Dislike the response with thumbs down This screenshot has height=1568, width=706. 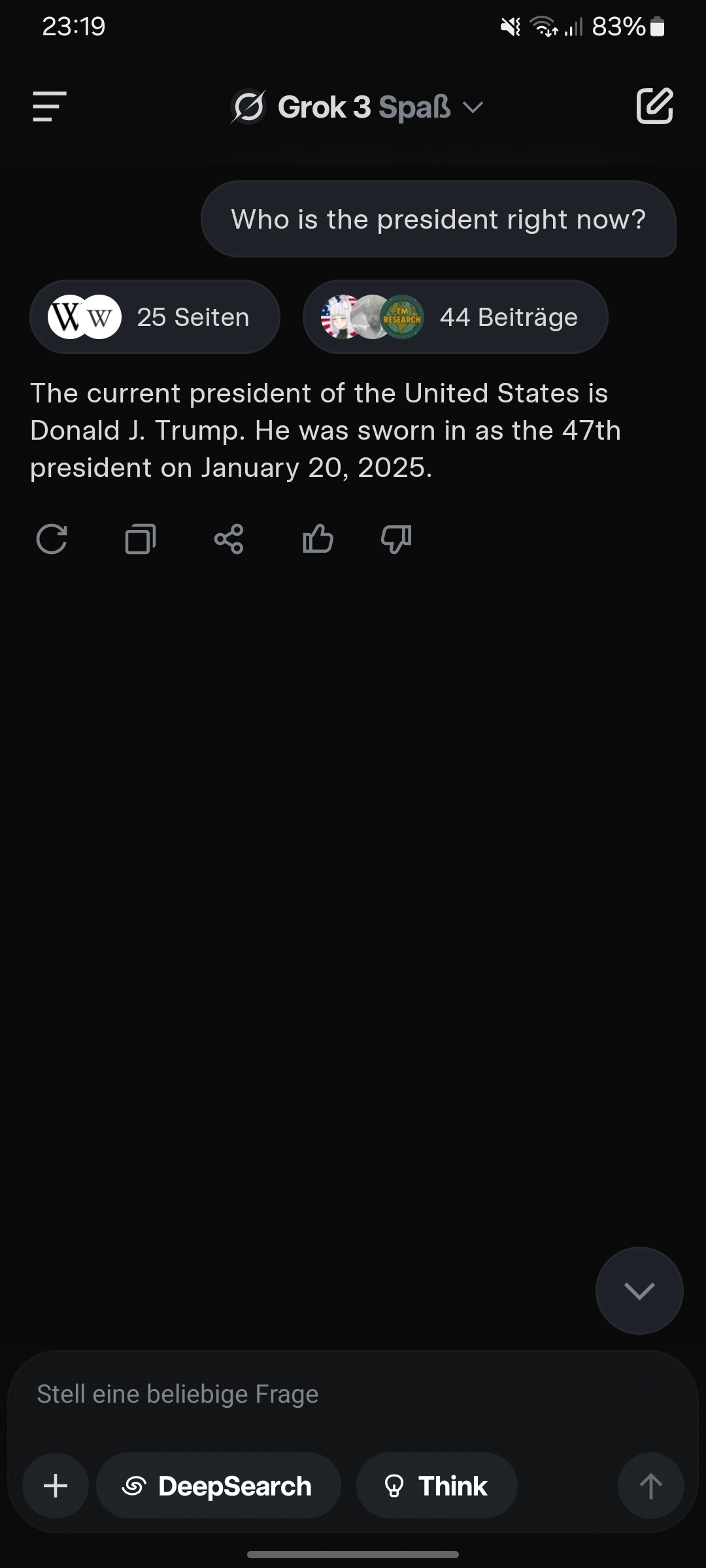pos(396,539)
